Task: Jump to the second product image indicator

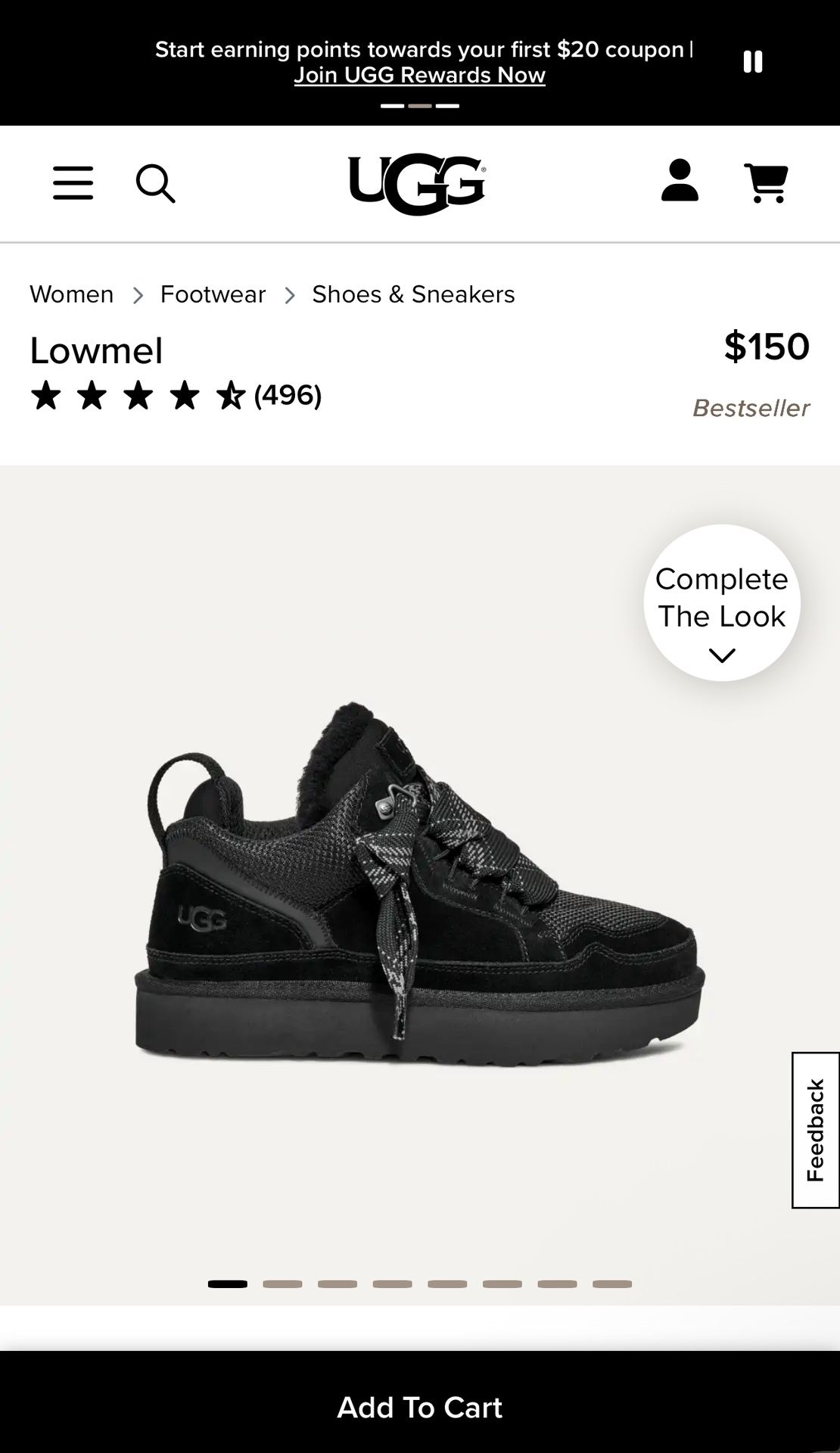Action: pos(282,1284)
